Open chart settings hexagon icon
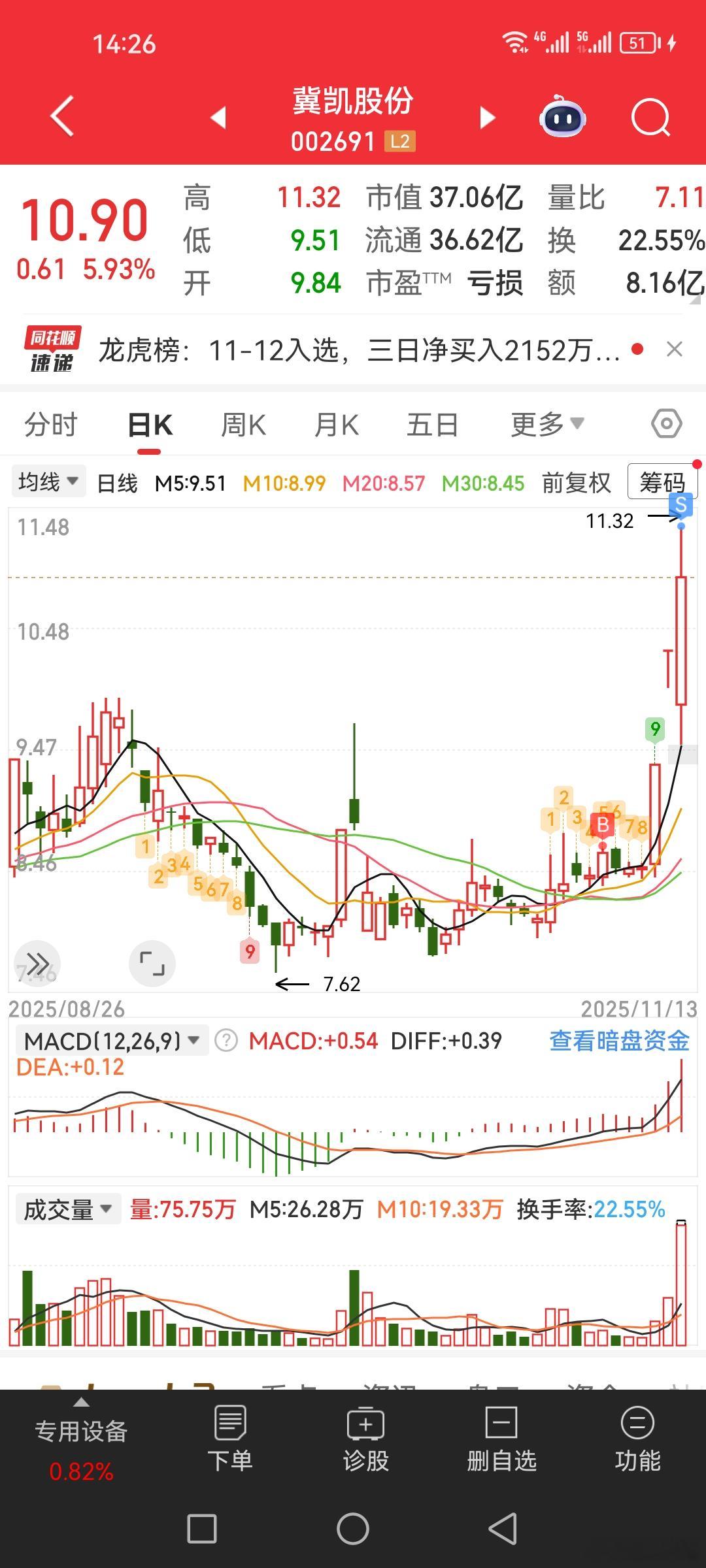The height and width of the screenshot is (1568, 706). coord(667,424)
